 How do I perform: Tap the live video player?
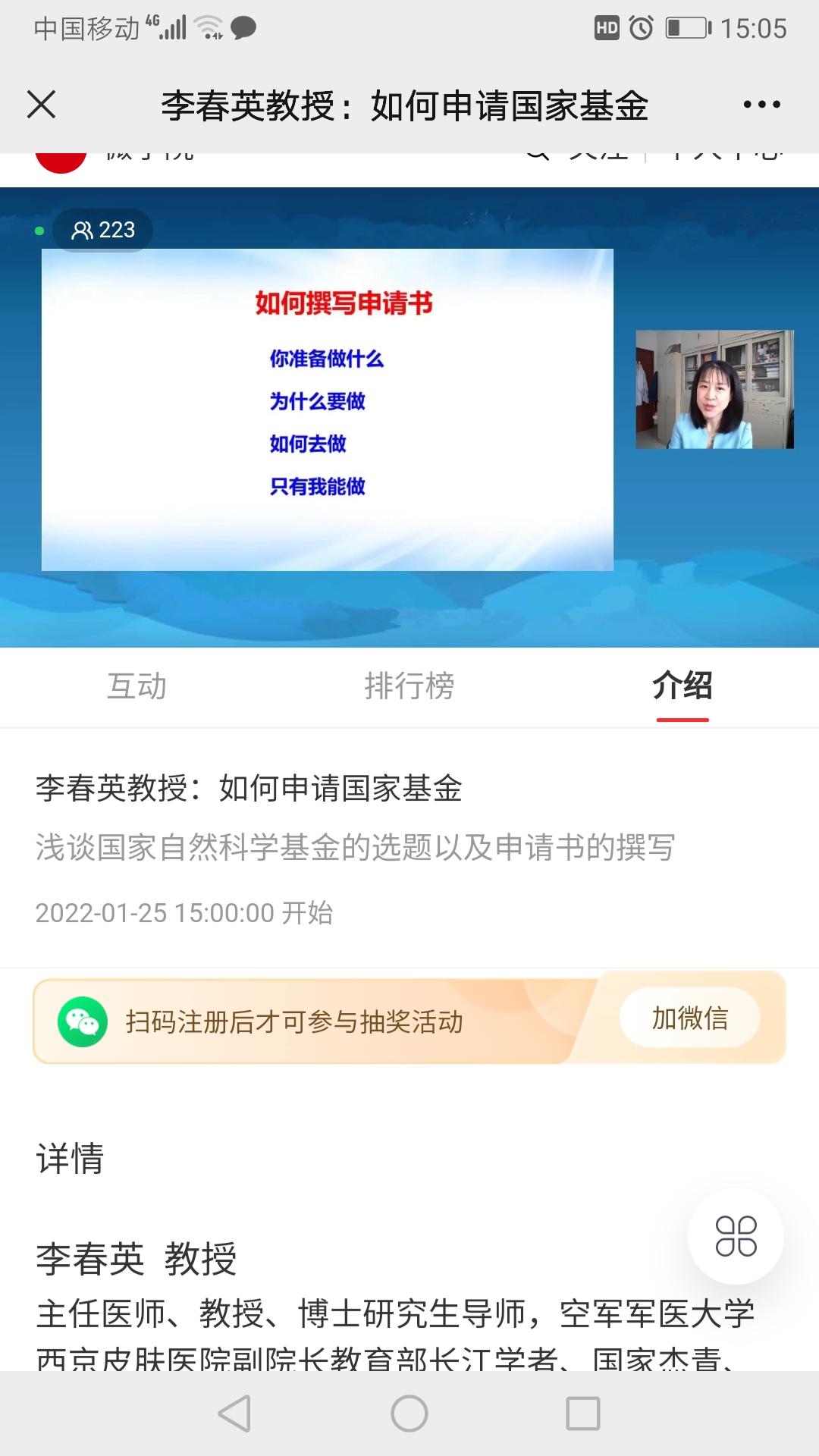409,417
